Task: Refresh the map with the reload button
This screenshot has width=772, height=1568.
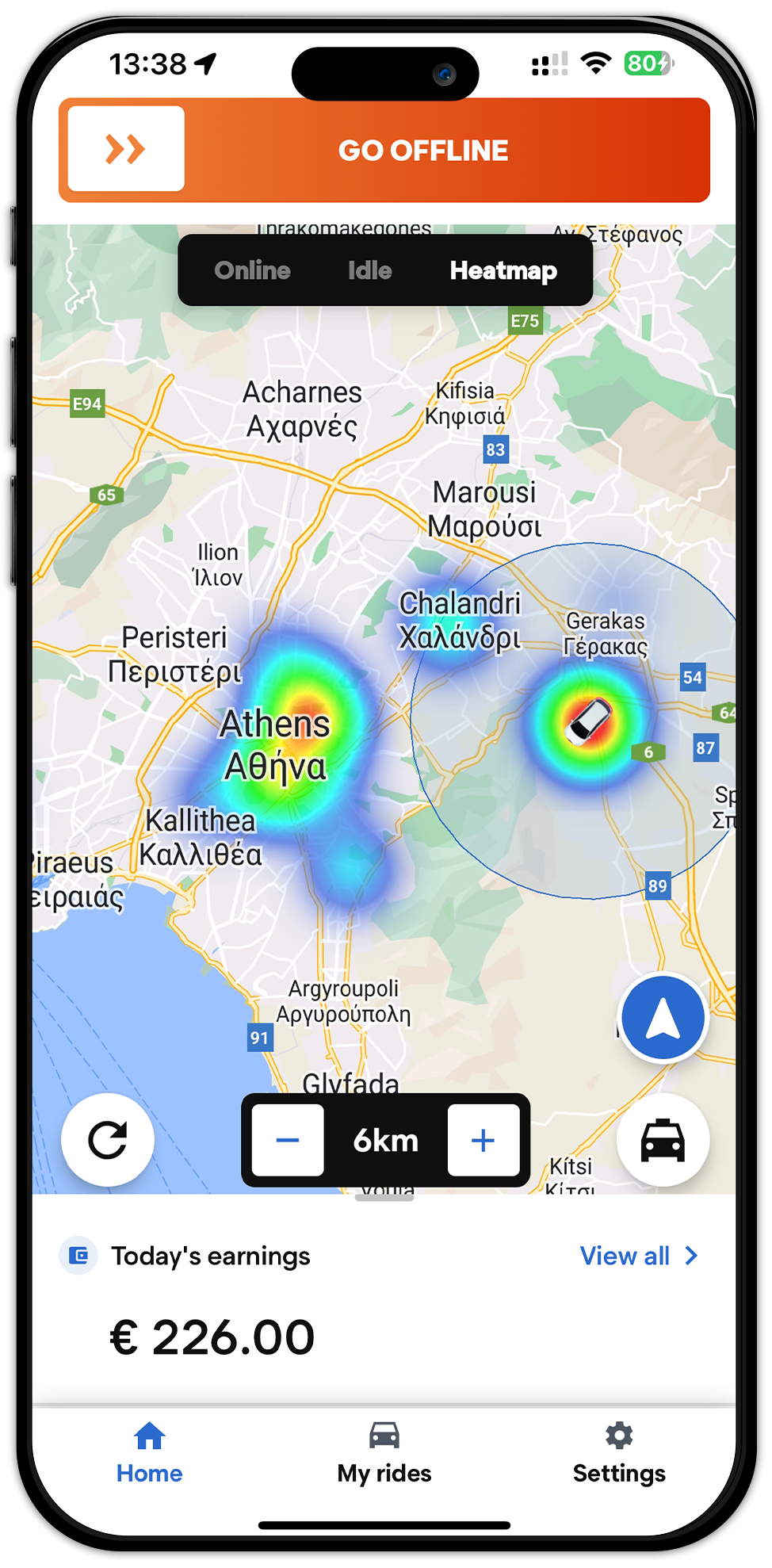Action: click(x=108, y=1140)
